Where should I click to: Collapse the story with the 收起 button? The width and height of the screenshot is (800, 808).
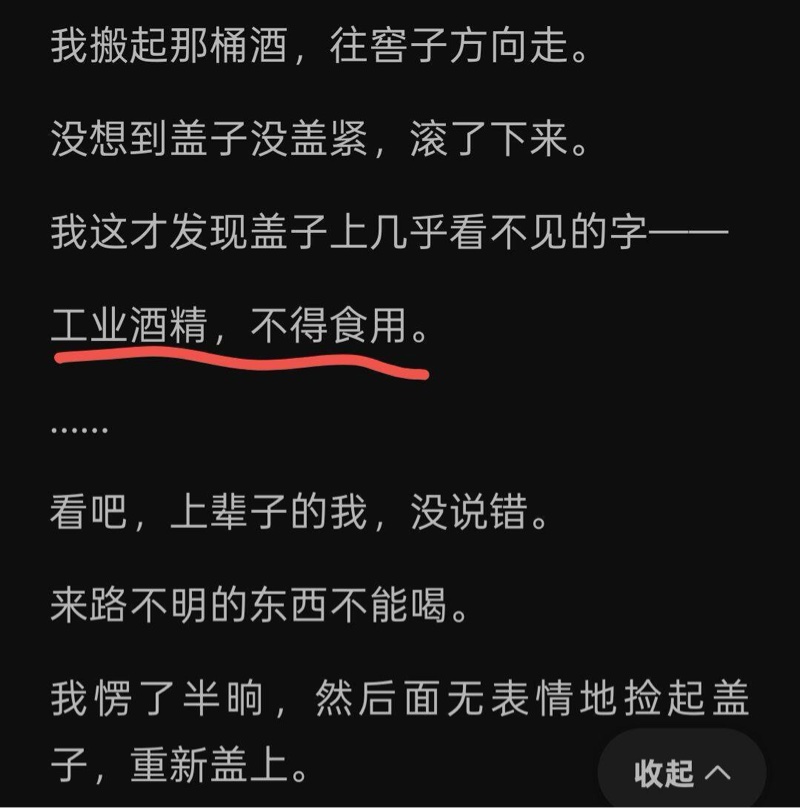pos(682,771)
